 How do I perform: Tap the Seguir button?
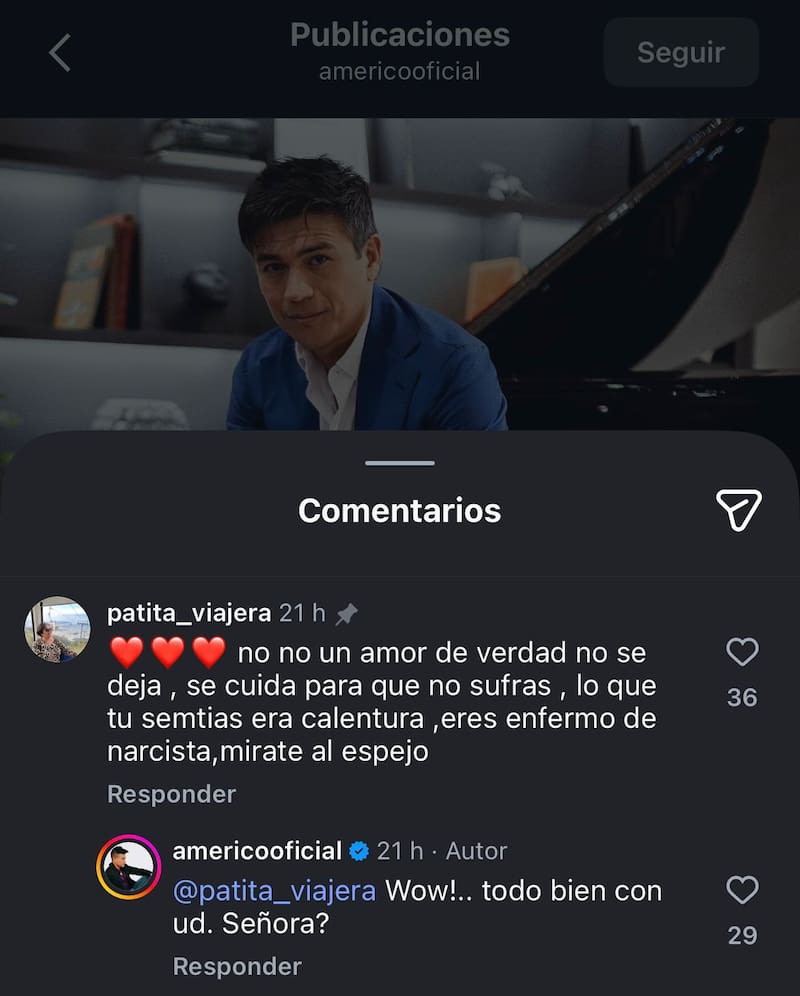point(681,52)
